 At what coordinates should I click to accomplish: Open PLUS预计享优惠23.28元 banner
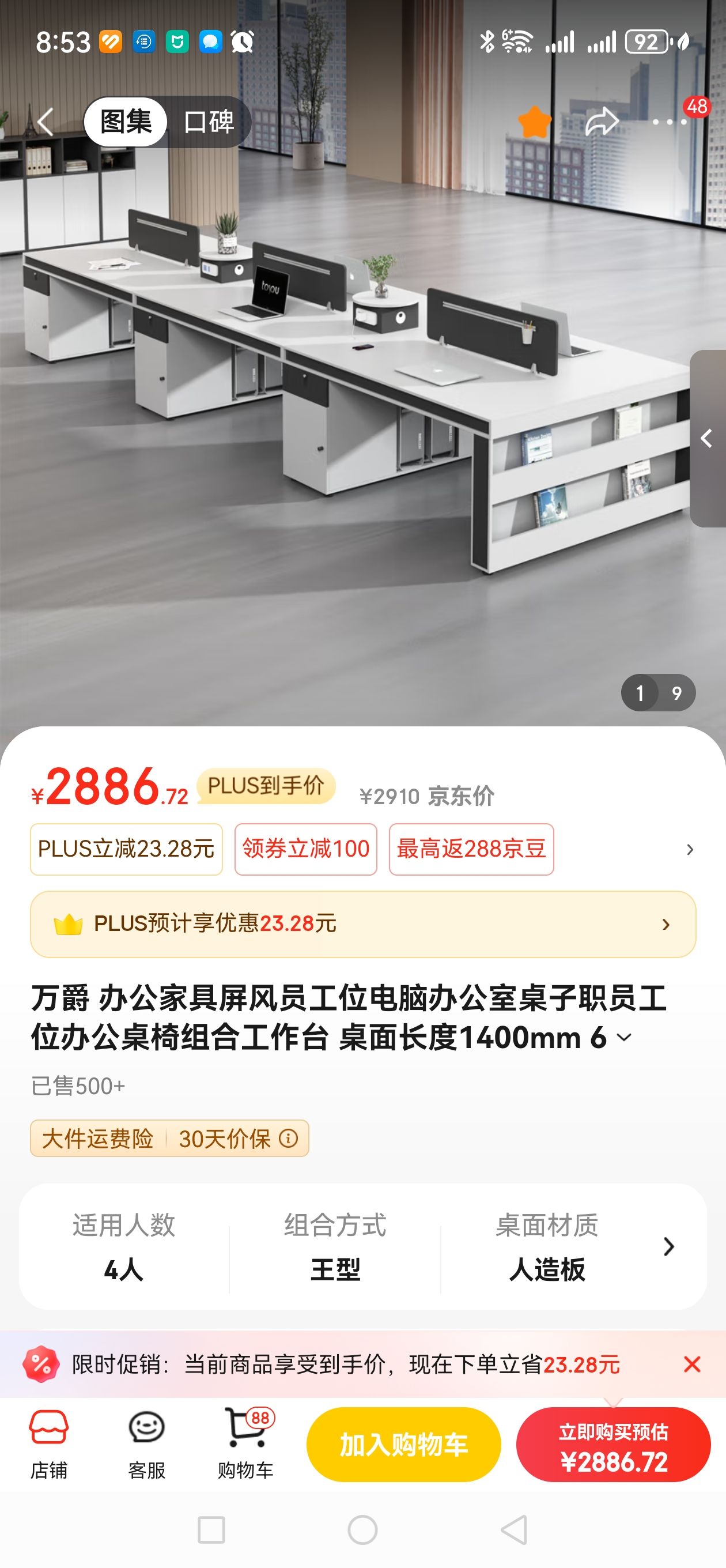(x=362, y=924)
